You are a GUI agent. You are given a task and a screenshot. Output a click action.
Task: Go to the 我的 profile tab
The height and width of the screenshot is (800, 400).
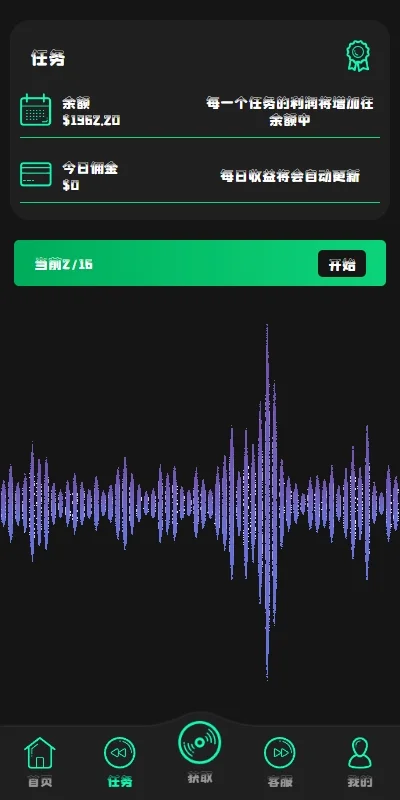point(360,762)
